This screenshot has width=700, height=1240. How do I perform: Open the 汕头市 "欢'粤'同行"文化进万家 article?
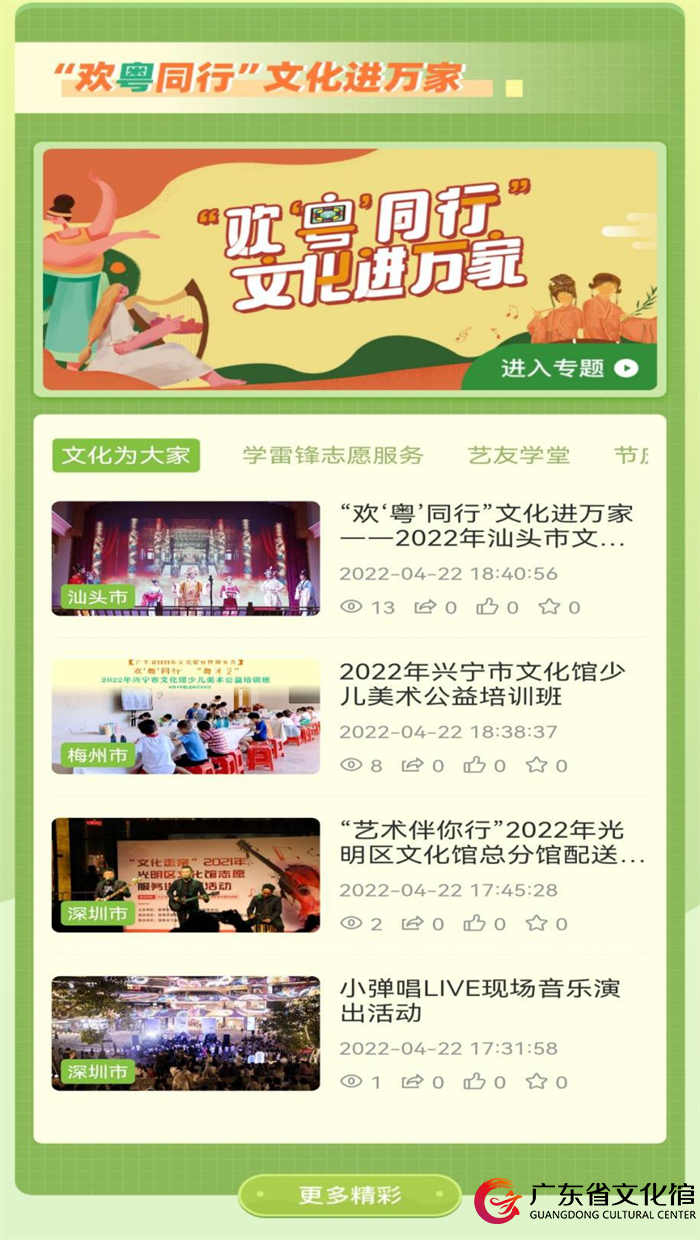pyautogui.click(x=349, y=558)
